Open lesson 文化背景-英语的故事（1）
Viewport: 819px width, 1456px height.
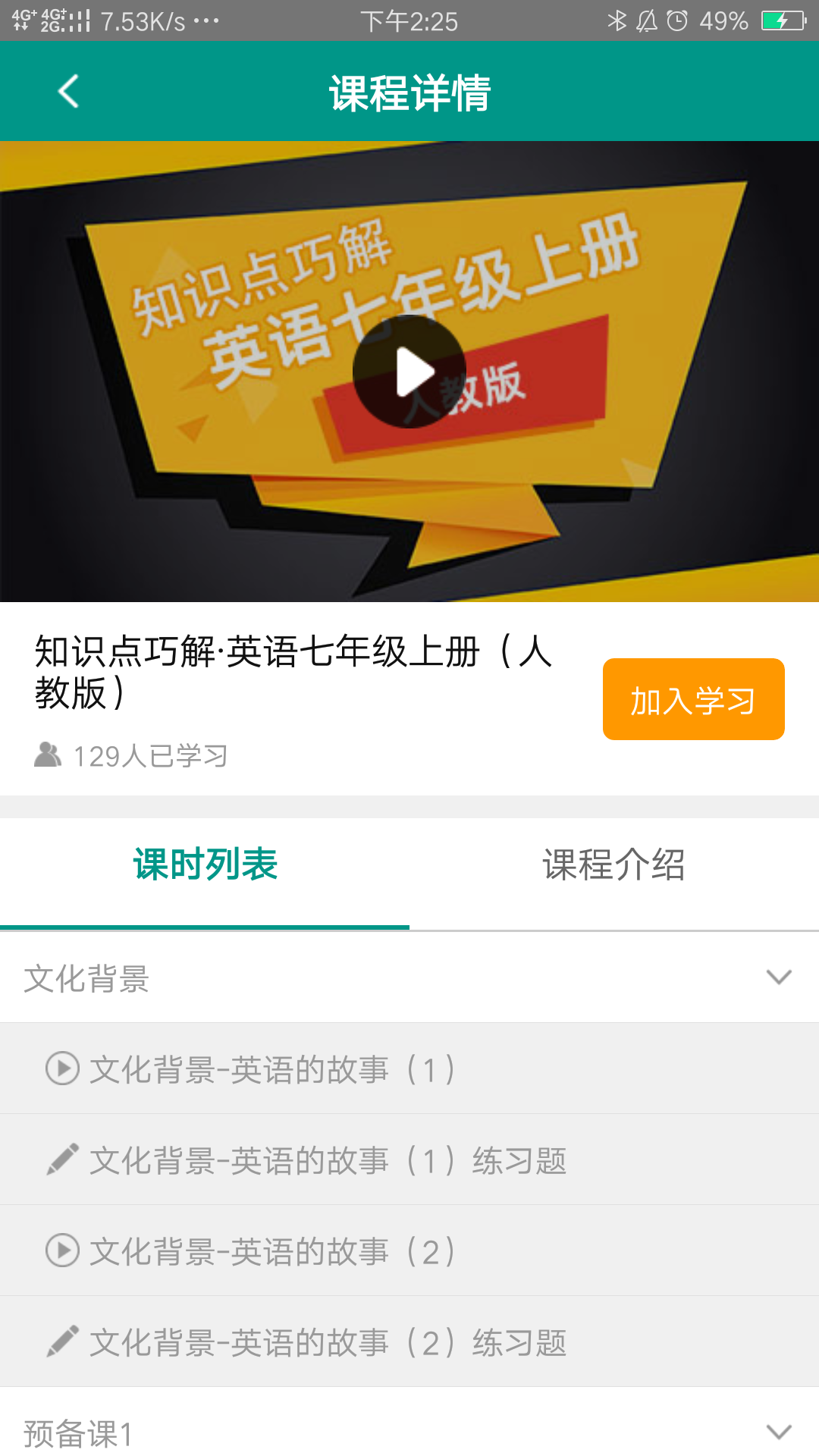[x=273, y=1069]
